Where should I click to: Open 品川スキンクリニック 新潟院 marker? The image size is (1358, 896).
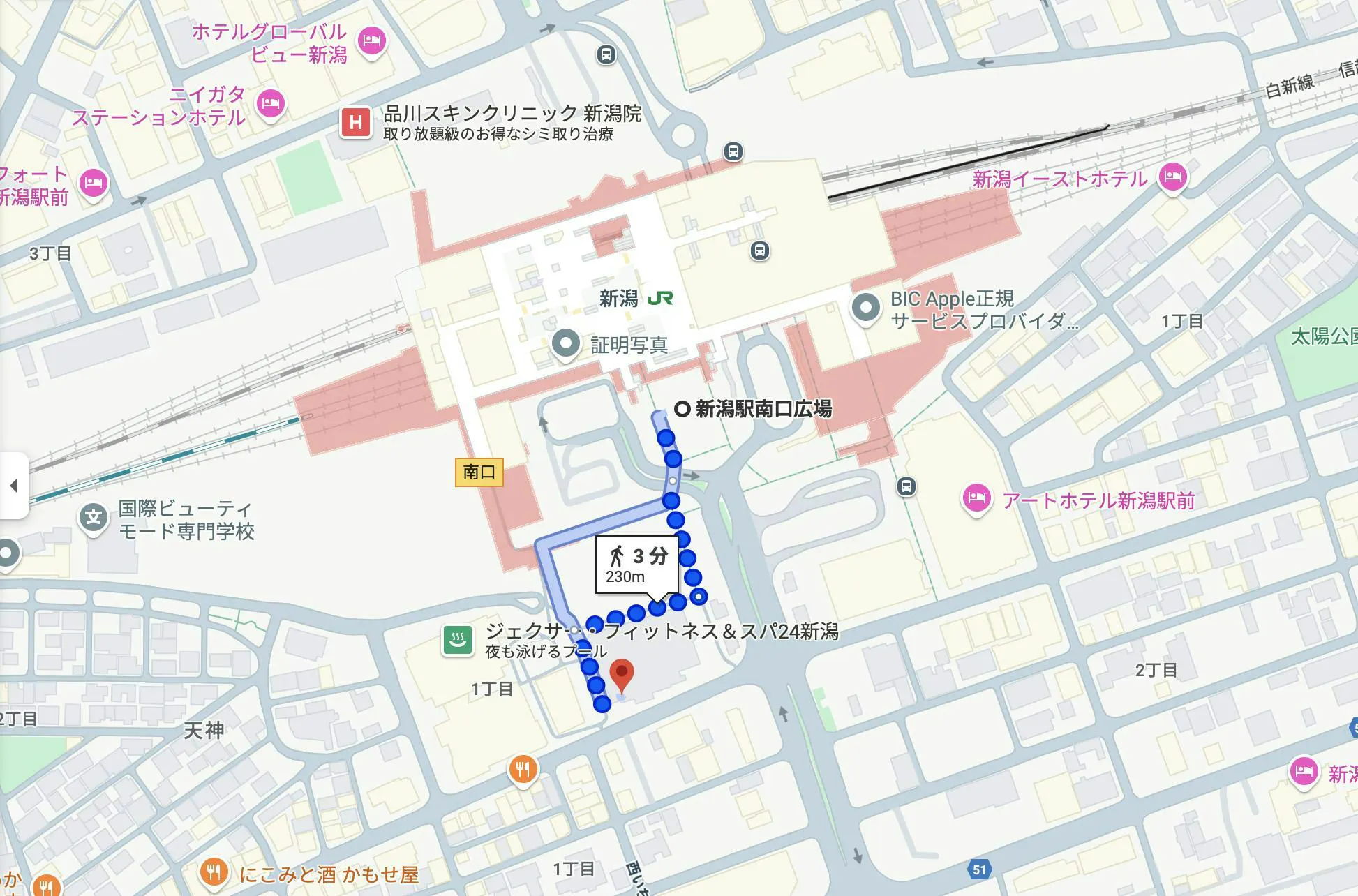click(x=356, y=123)
